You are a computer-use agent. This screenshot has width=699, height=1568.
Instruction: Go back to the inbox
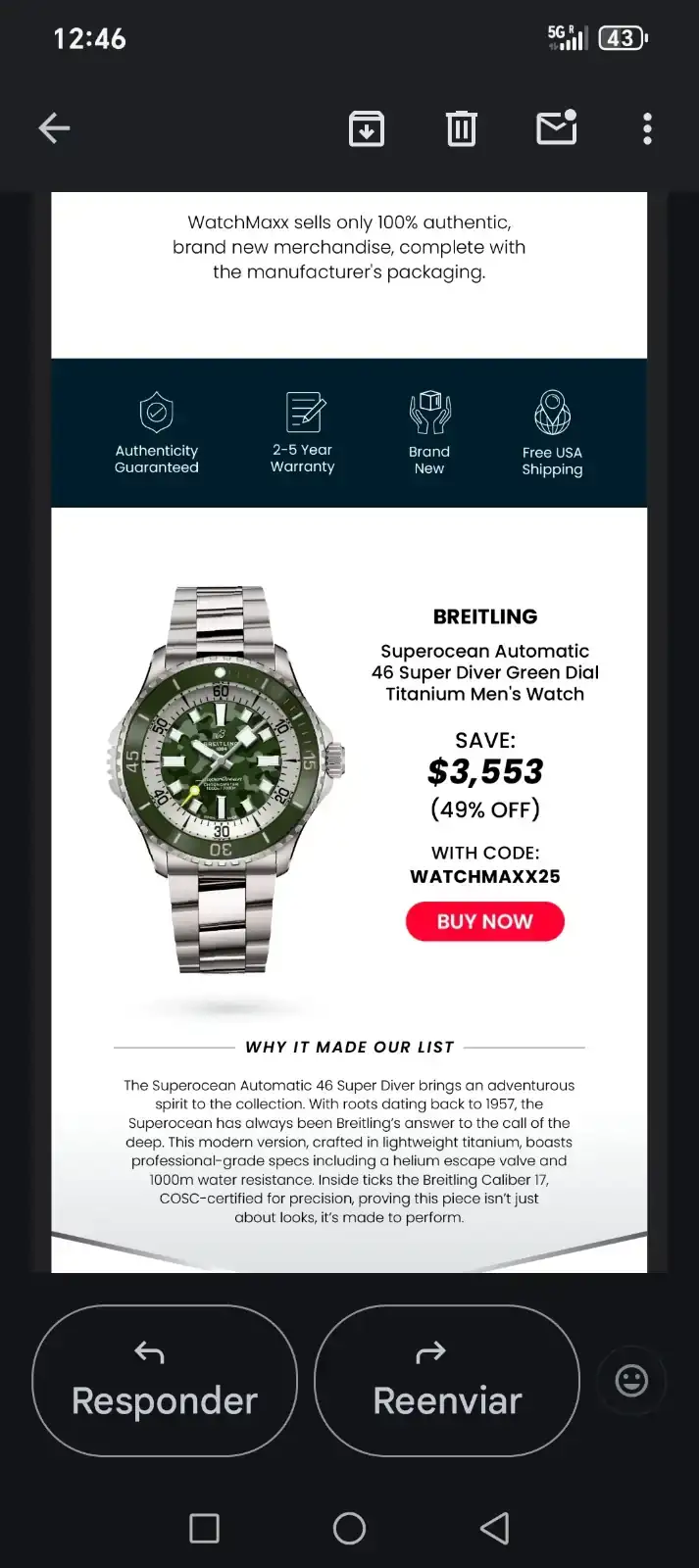[x=54, y=128]
